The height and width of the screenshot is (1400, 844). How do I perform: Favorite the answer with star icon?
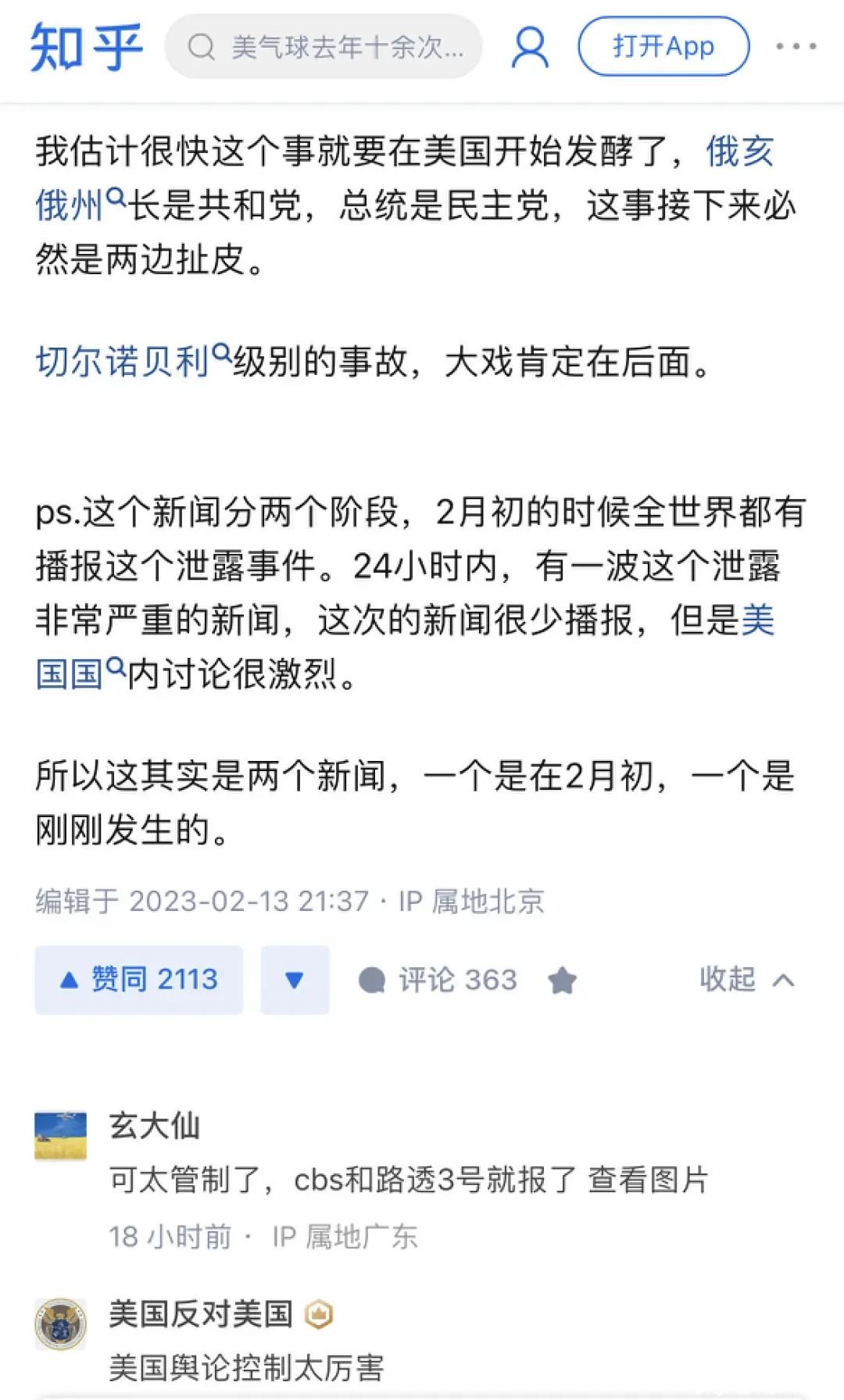point(562,980)
